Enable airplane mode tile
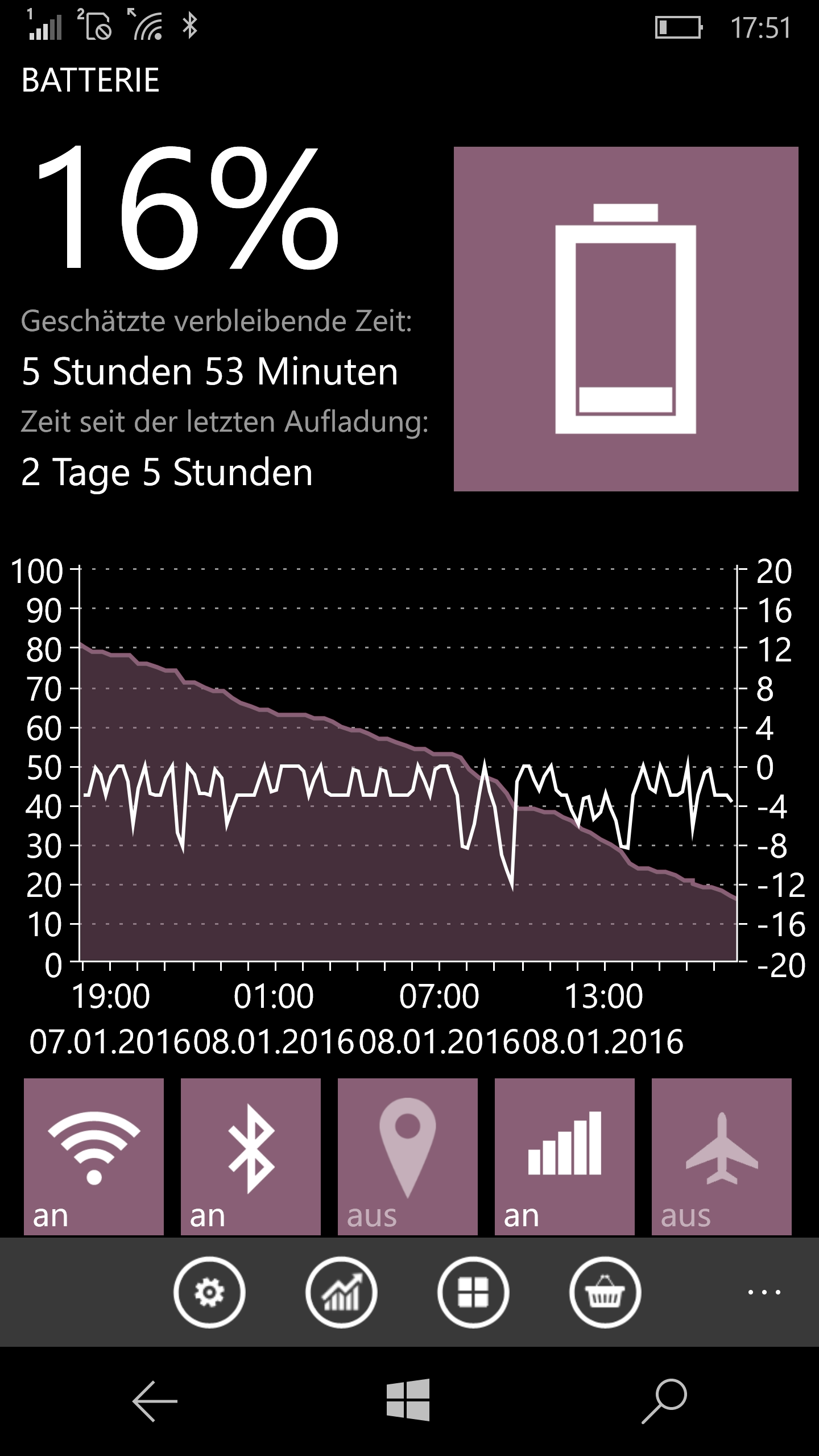The height and width of the screenshot is (1456, 819). click(722, 1157)
